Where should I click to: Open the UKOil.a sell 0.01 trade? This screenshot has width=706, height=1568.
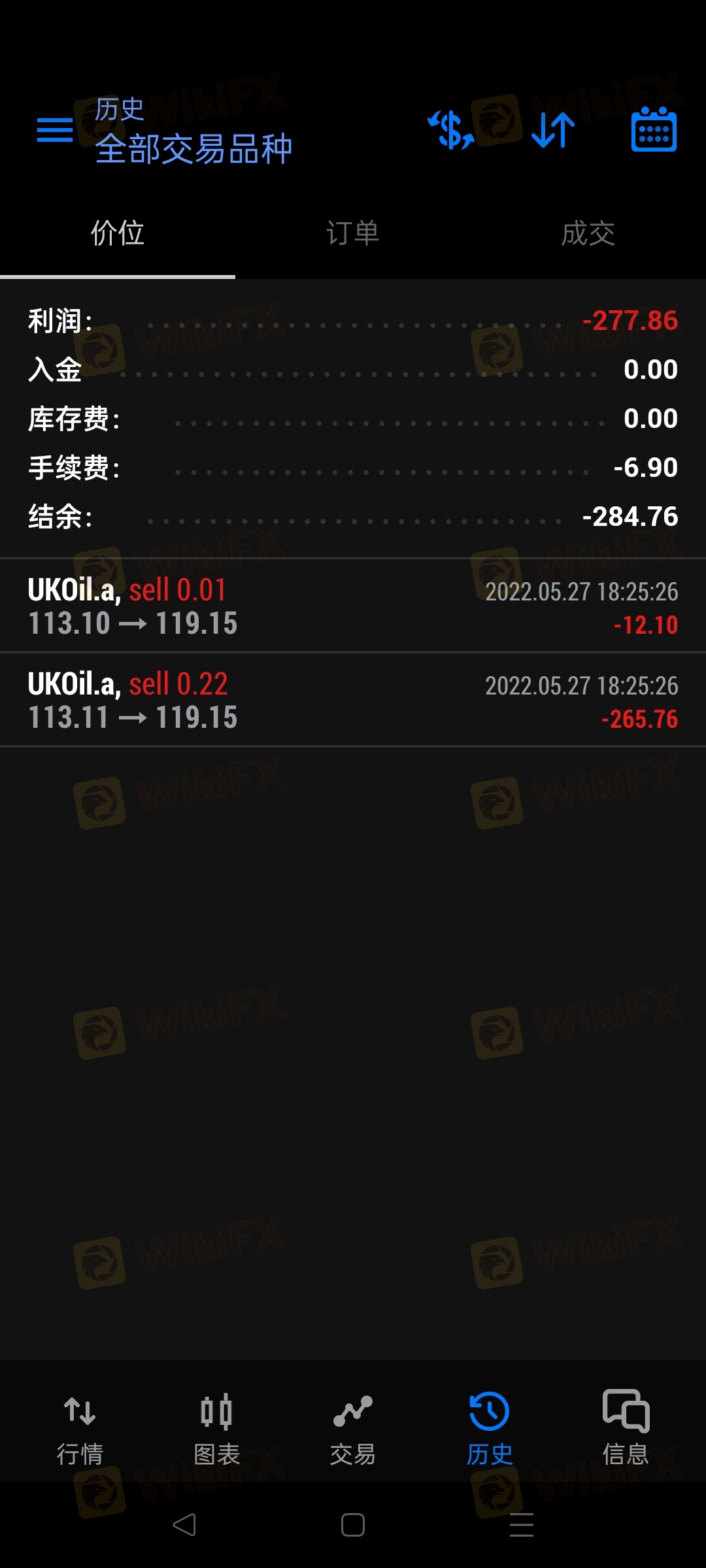(x=353, y=606)
